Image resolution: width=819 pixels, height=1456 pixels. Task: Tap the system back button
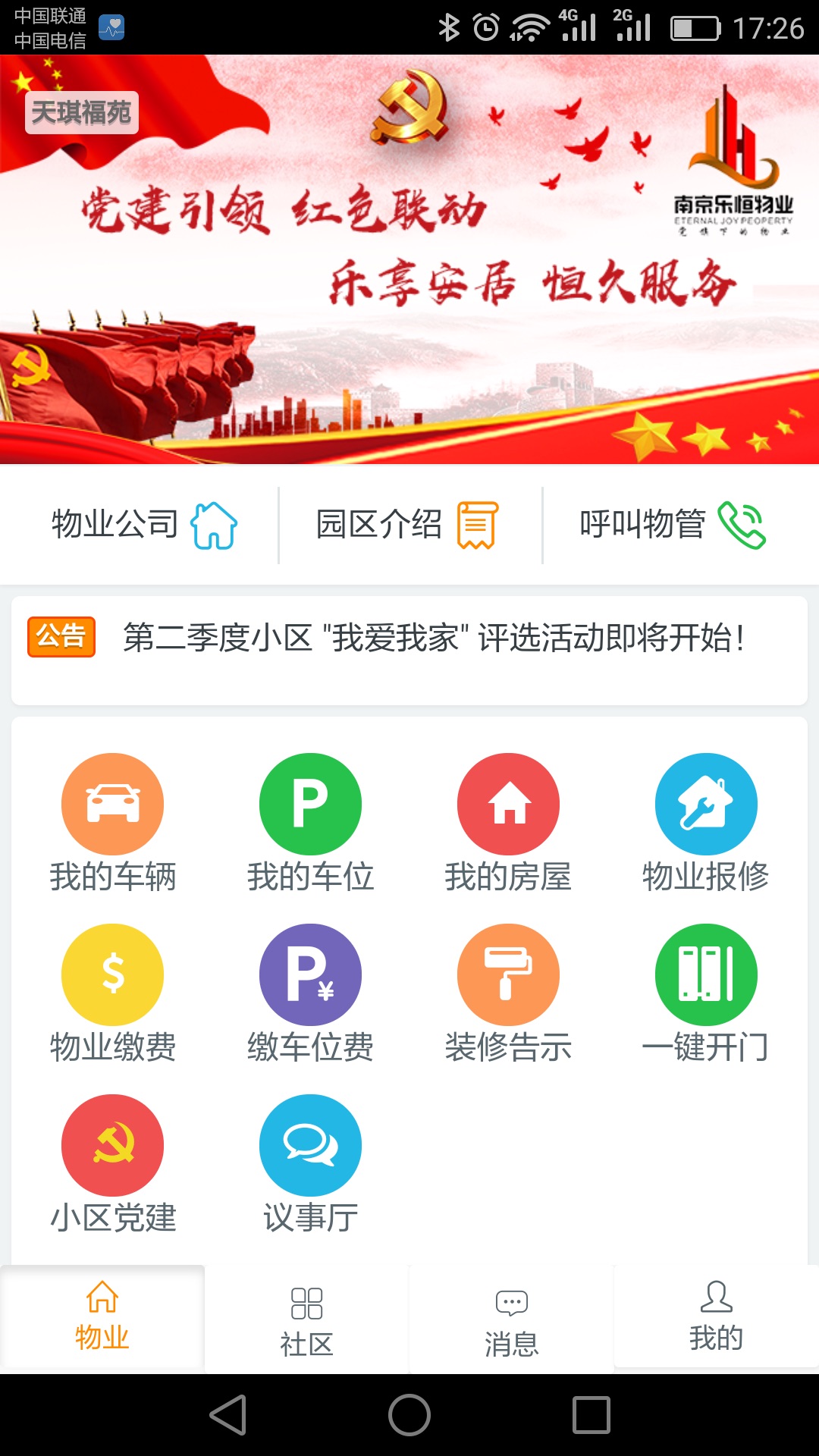click(x=228, y=1415)
